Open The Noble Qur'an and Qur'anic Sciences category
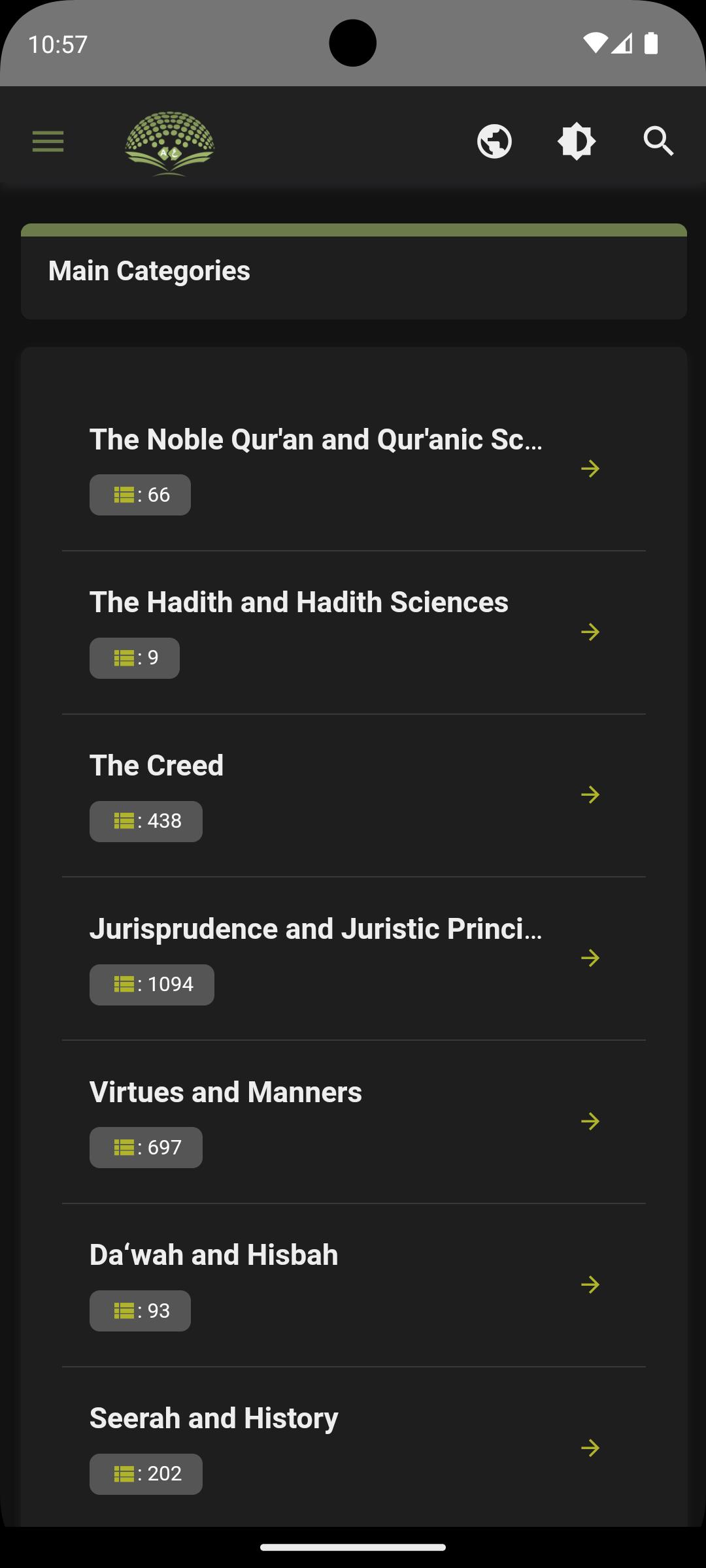The height and width of the screenshot is (1568, 706). [354, 469]
